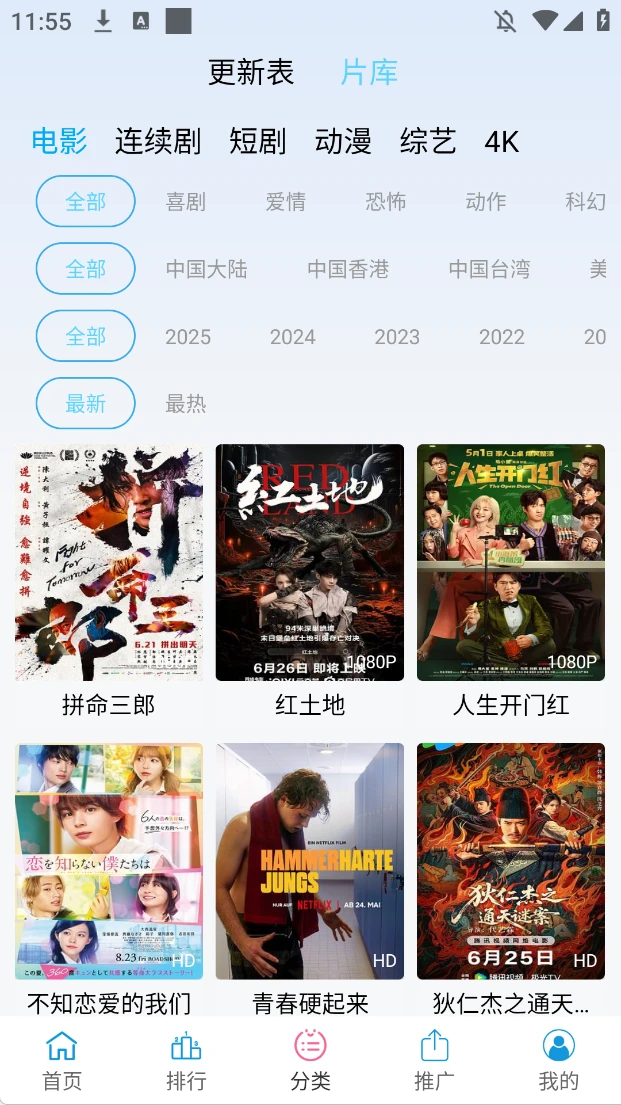
Task: Filter by 中国香港 region
Action: 348,269
